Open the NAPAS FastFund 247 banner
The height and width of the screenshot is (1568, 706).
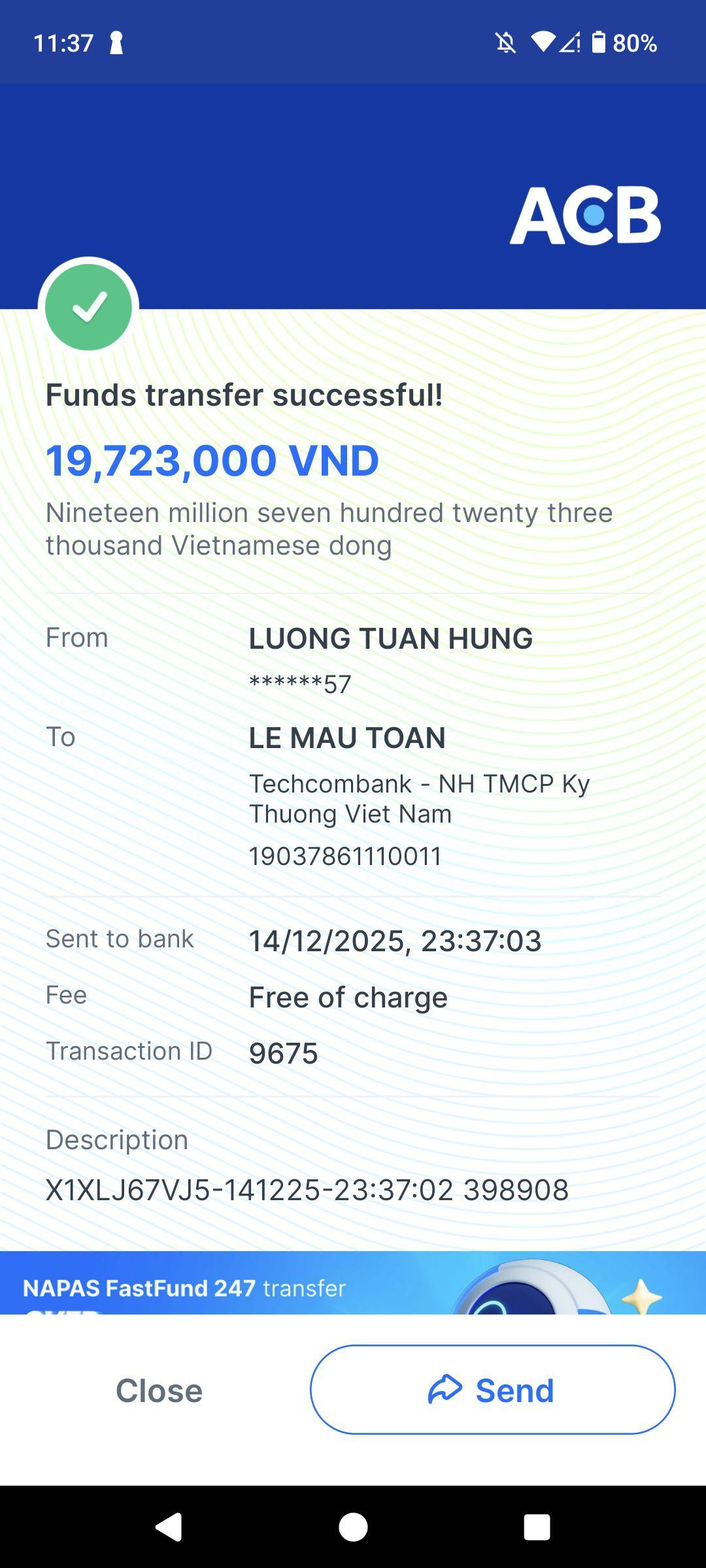353,1284
